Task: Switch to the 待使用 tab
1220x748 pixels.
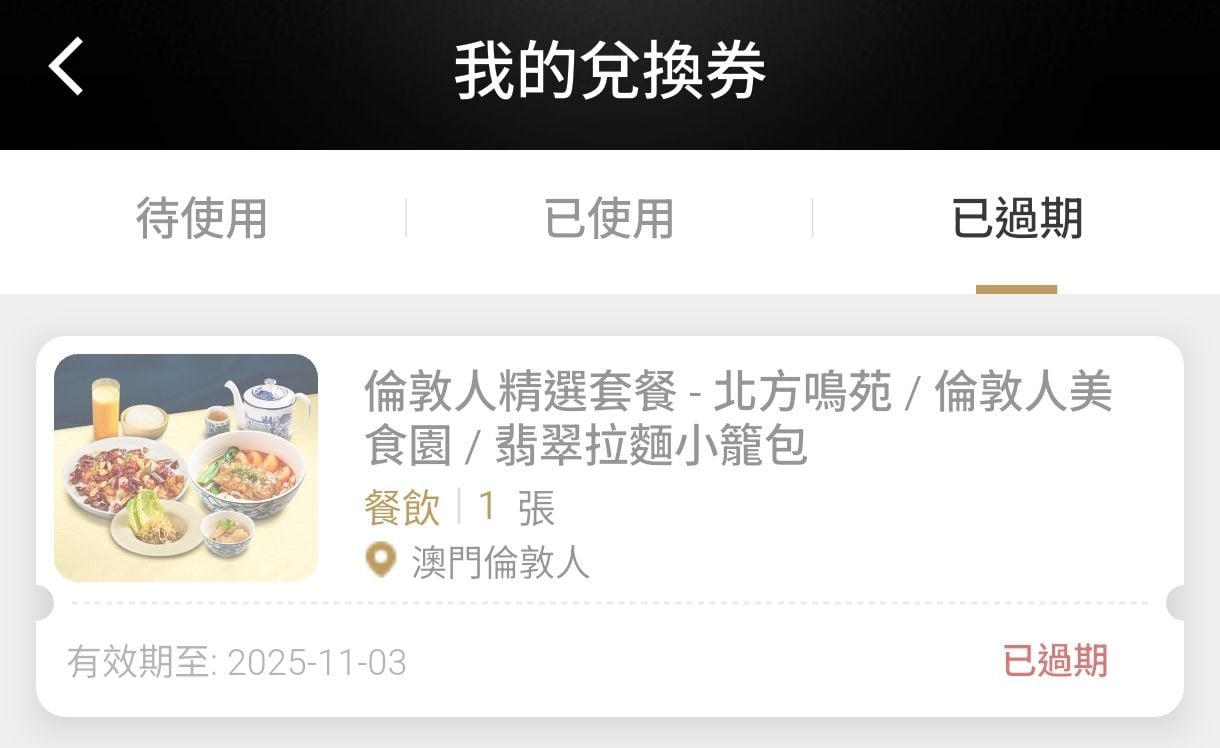Action: pos(202,219)
